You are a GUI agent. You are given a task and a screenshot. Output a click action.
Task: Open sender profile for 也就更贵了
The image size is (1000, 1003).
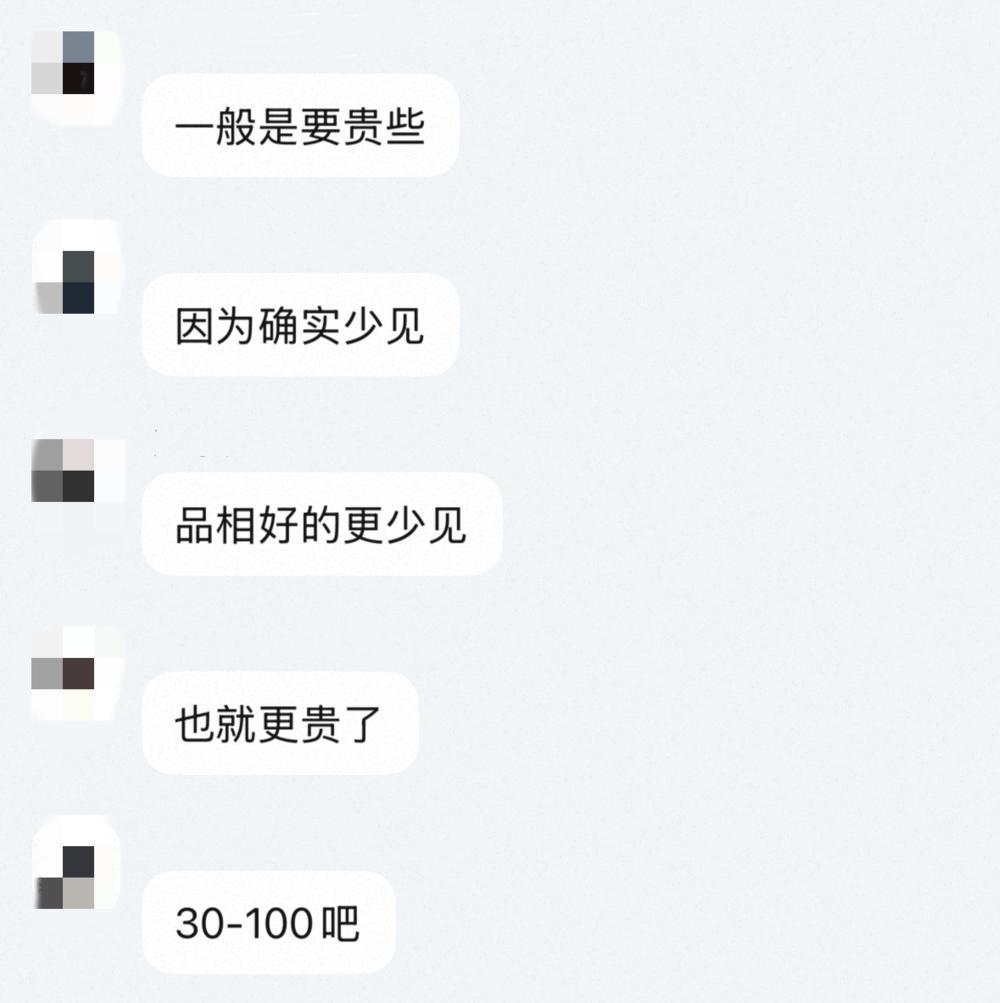point(77,672)
